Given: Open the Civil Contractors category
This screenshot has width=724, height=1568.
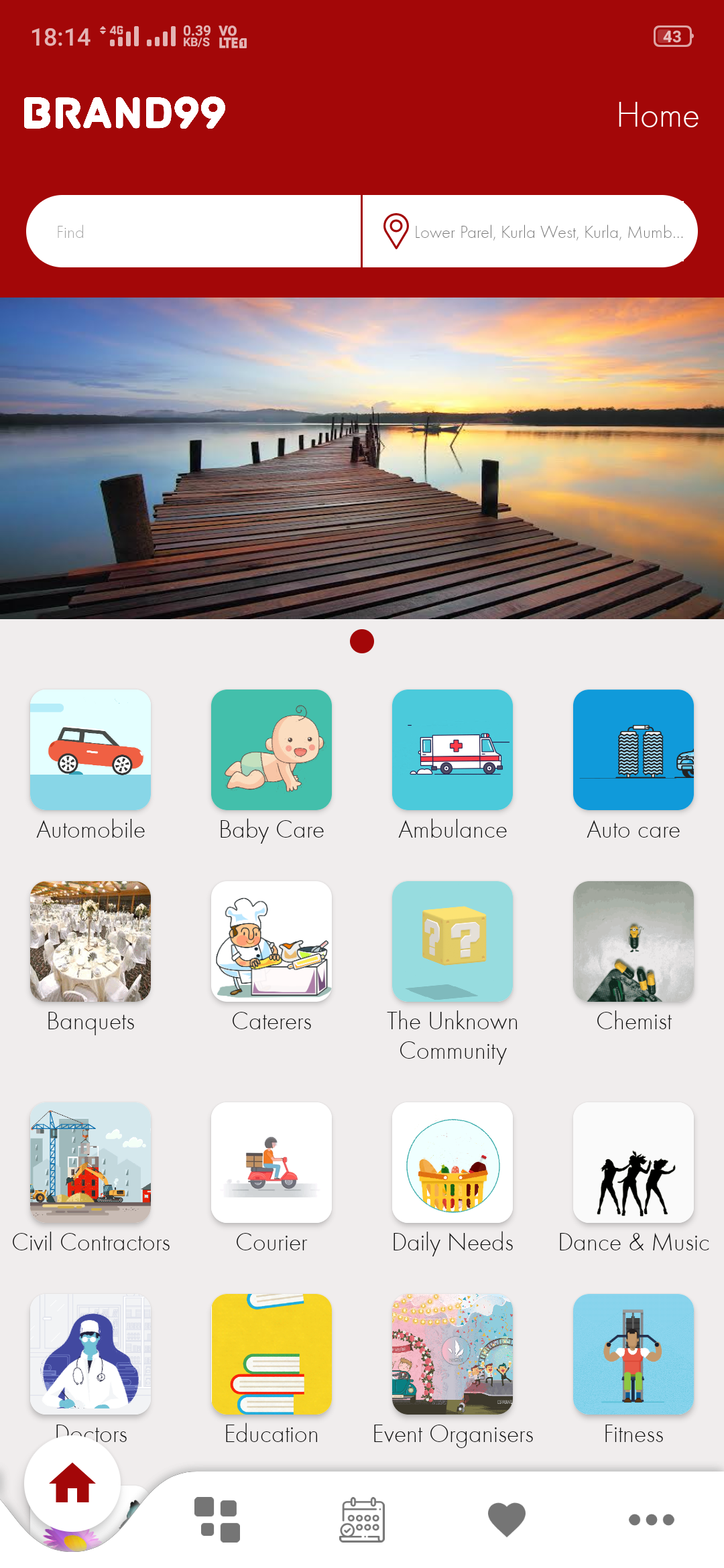Looking at the screenshot, I should point(90,1163).
